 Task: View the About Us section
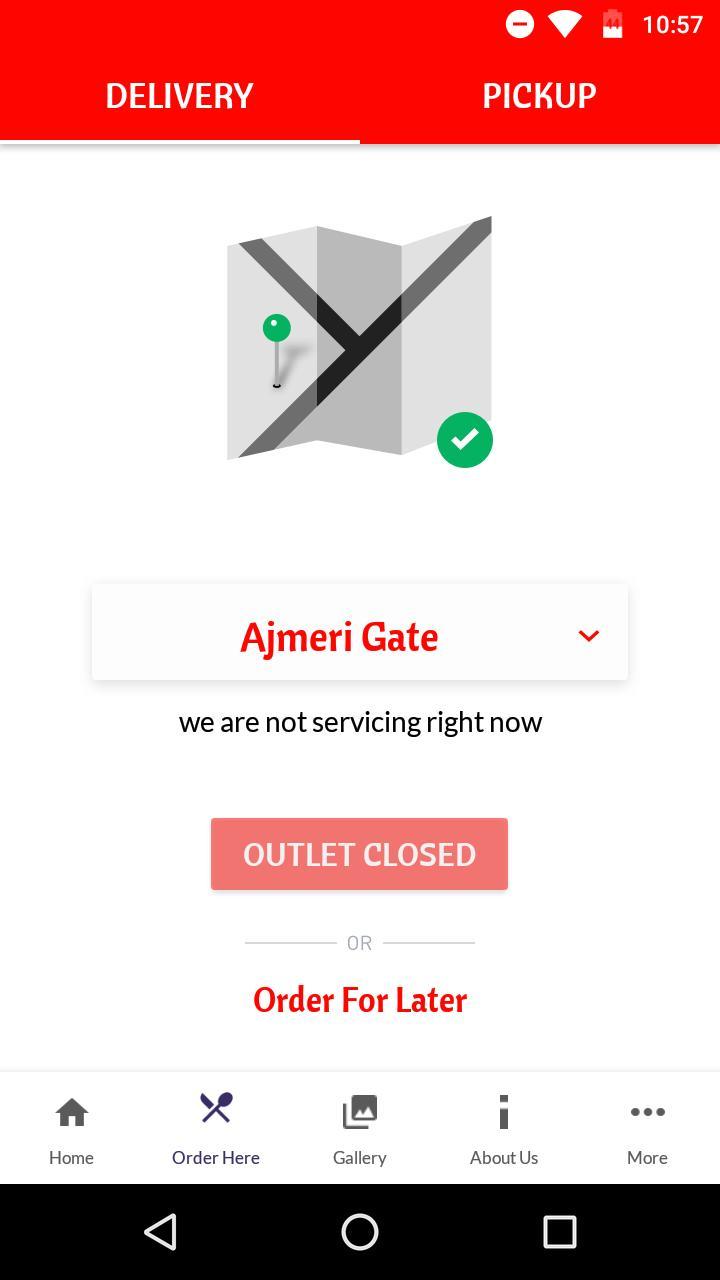tap(504, 1130)
